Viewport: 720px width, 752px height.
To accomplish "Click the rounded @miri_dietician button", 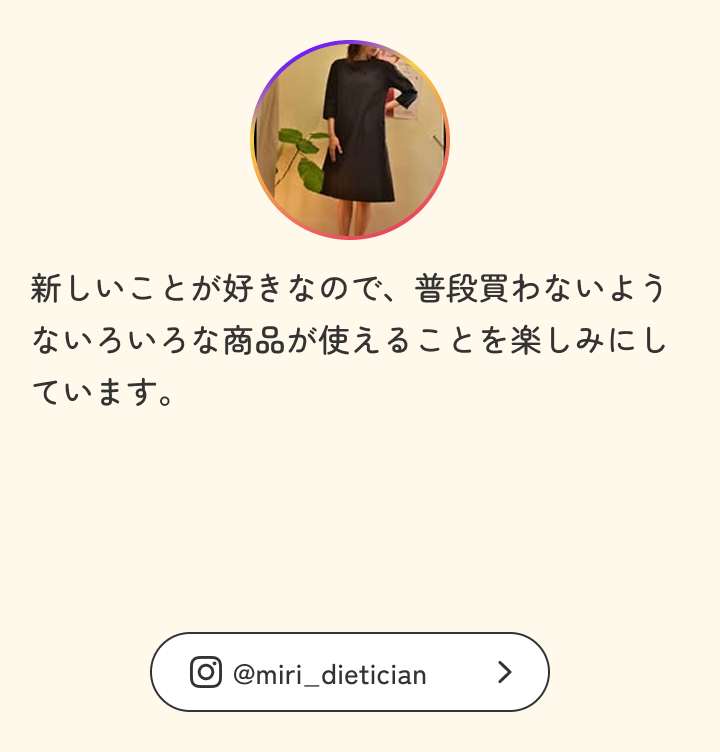I will tap(348, 672).
